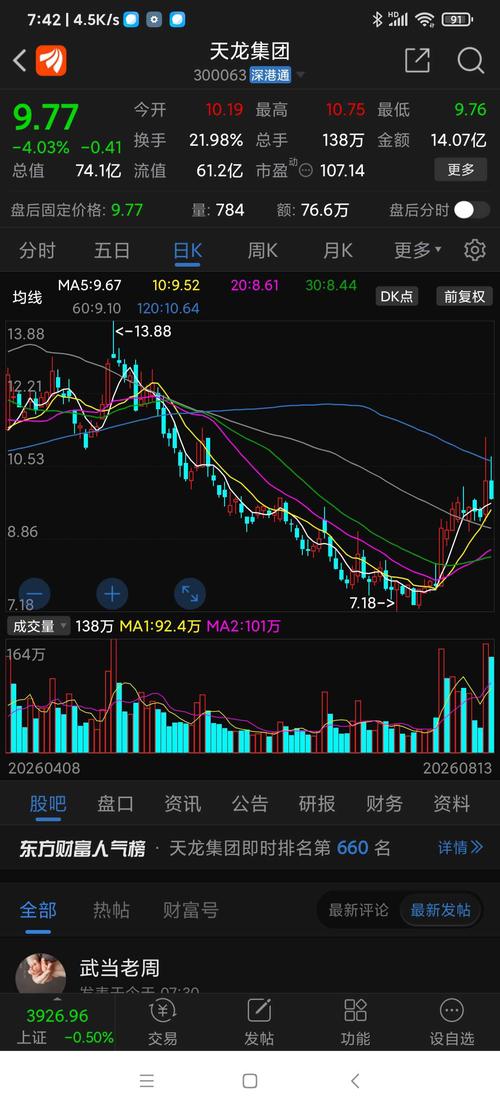This screenshot has width=500, height=1111.
Task: Share this stock page
Action: click(x=417, y=61)
